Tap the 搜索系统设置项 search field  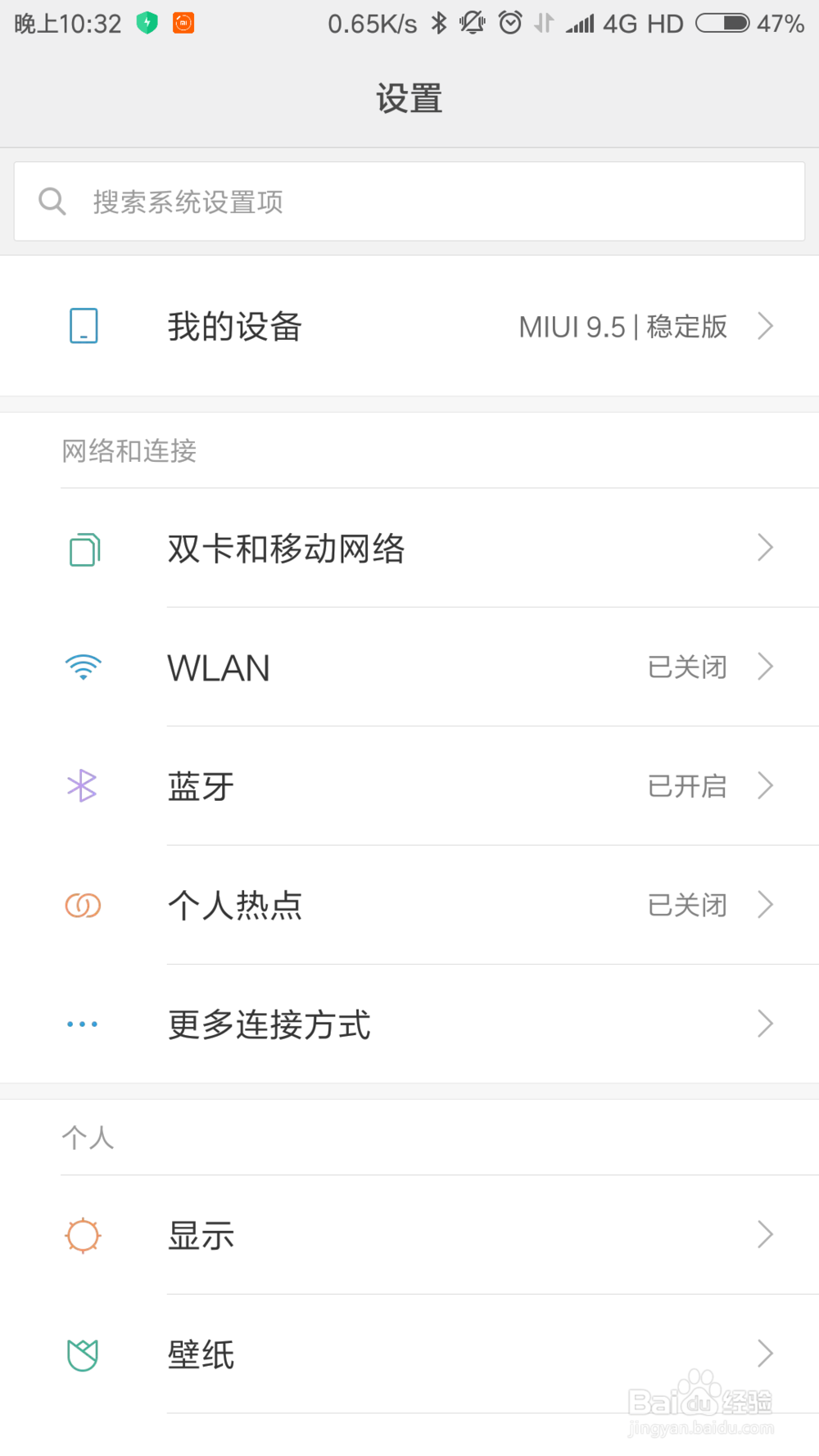click(408, 201)
